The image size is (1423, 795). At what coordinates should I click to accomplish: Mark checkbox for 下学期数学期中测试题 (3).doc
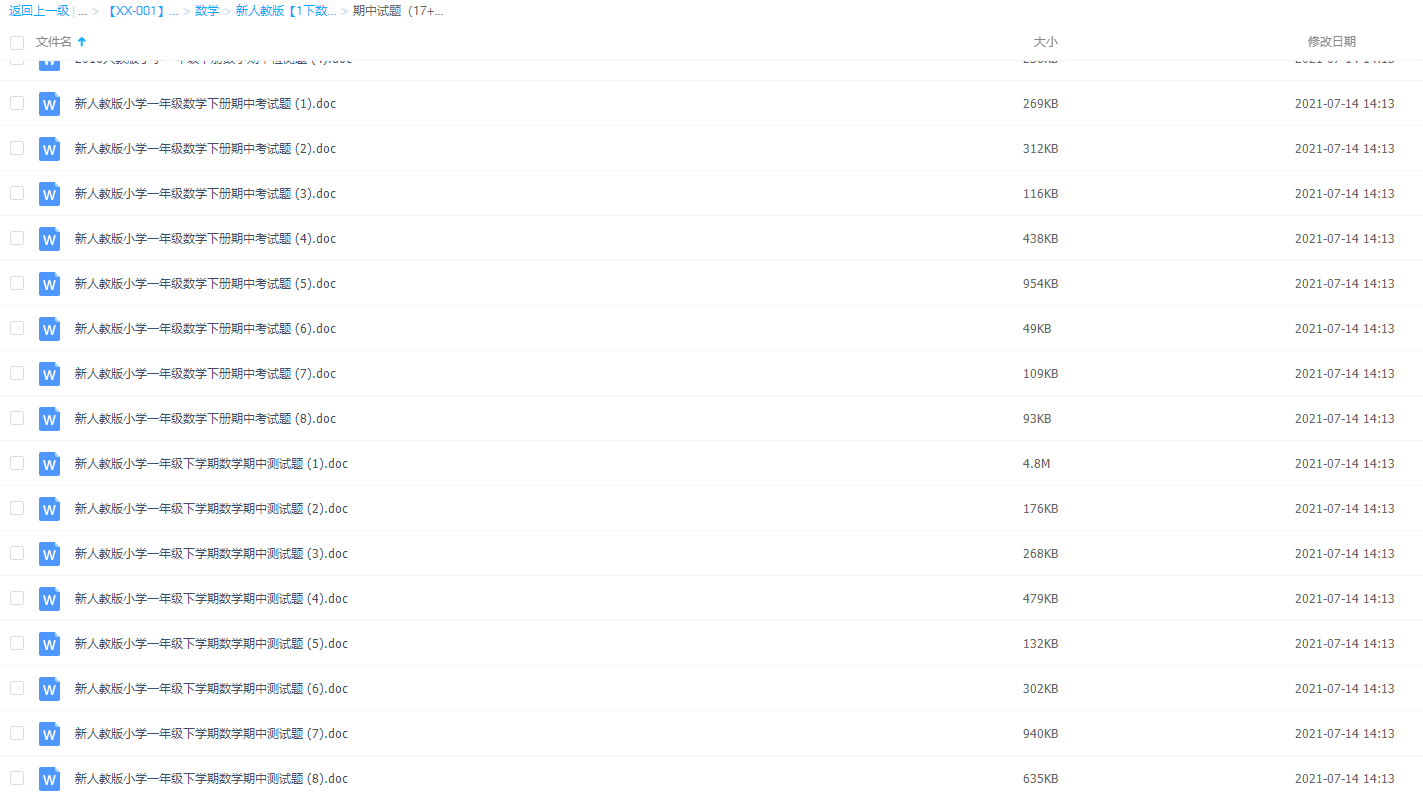click(17, 553)
